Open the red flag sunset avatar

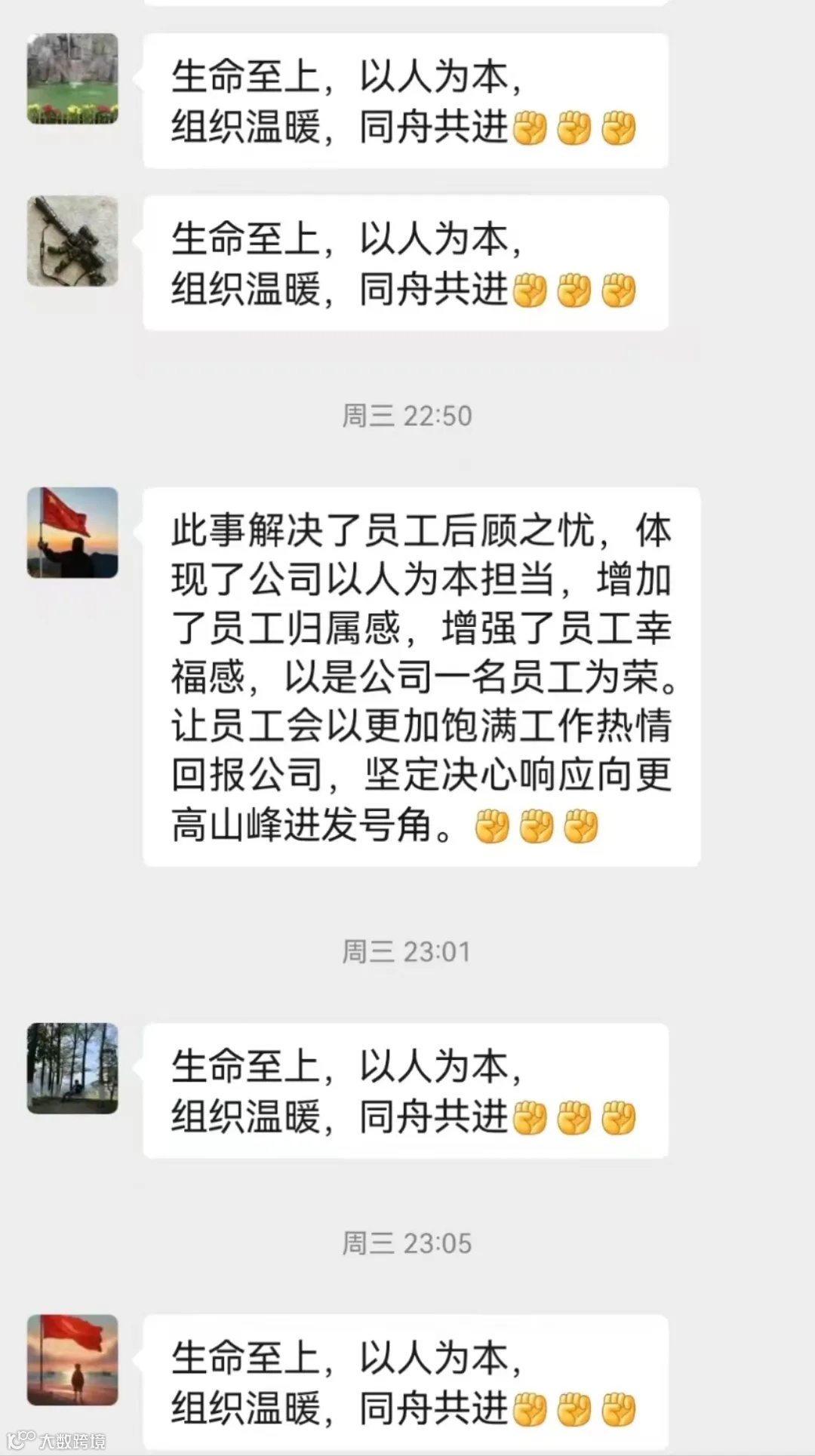click(72, 530)
